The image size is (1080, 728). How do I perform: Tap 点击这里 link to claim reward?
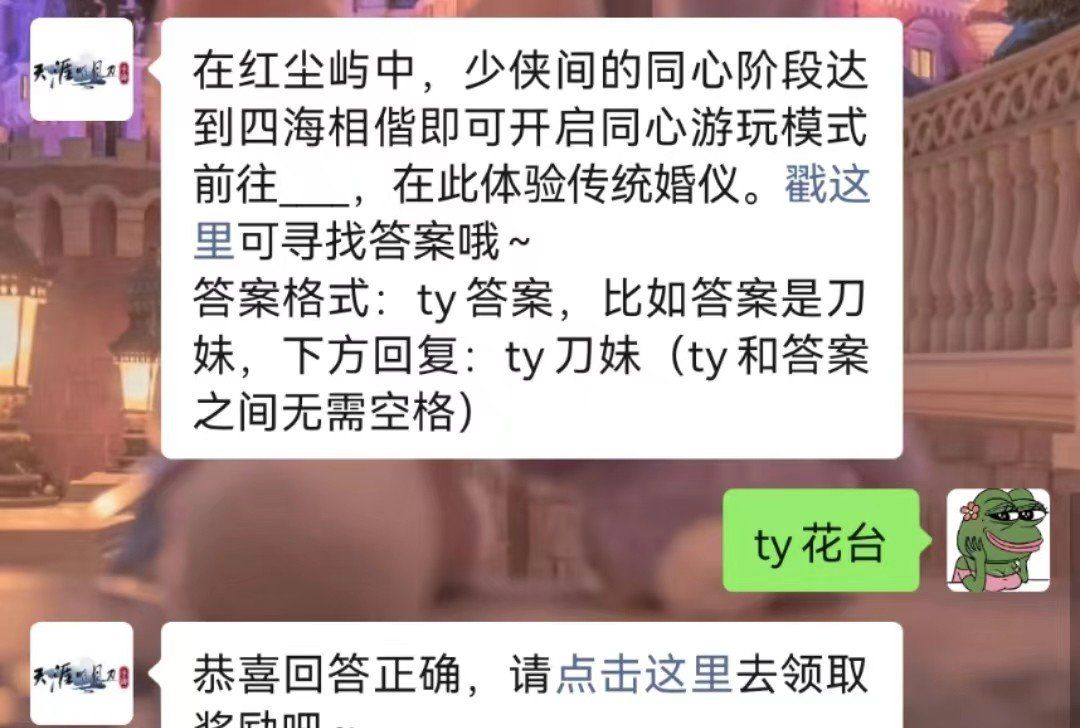(x=644, y=677)
